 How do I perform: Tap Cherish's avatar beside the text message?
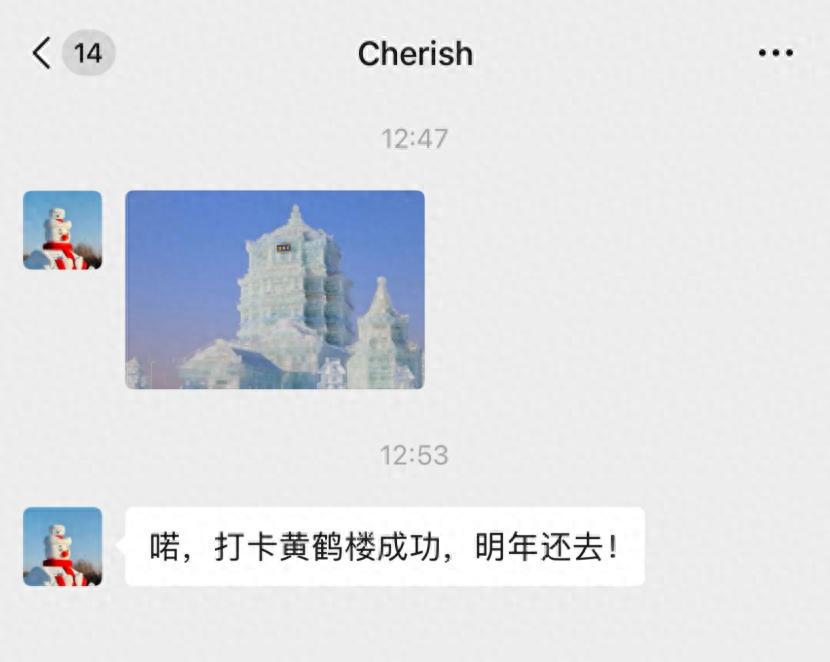[62, 546]
